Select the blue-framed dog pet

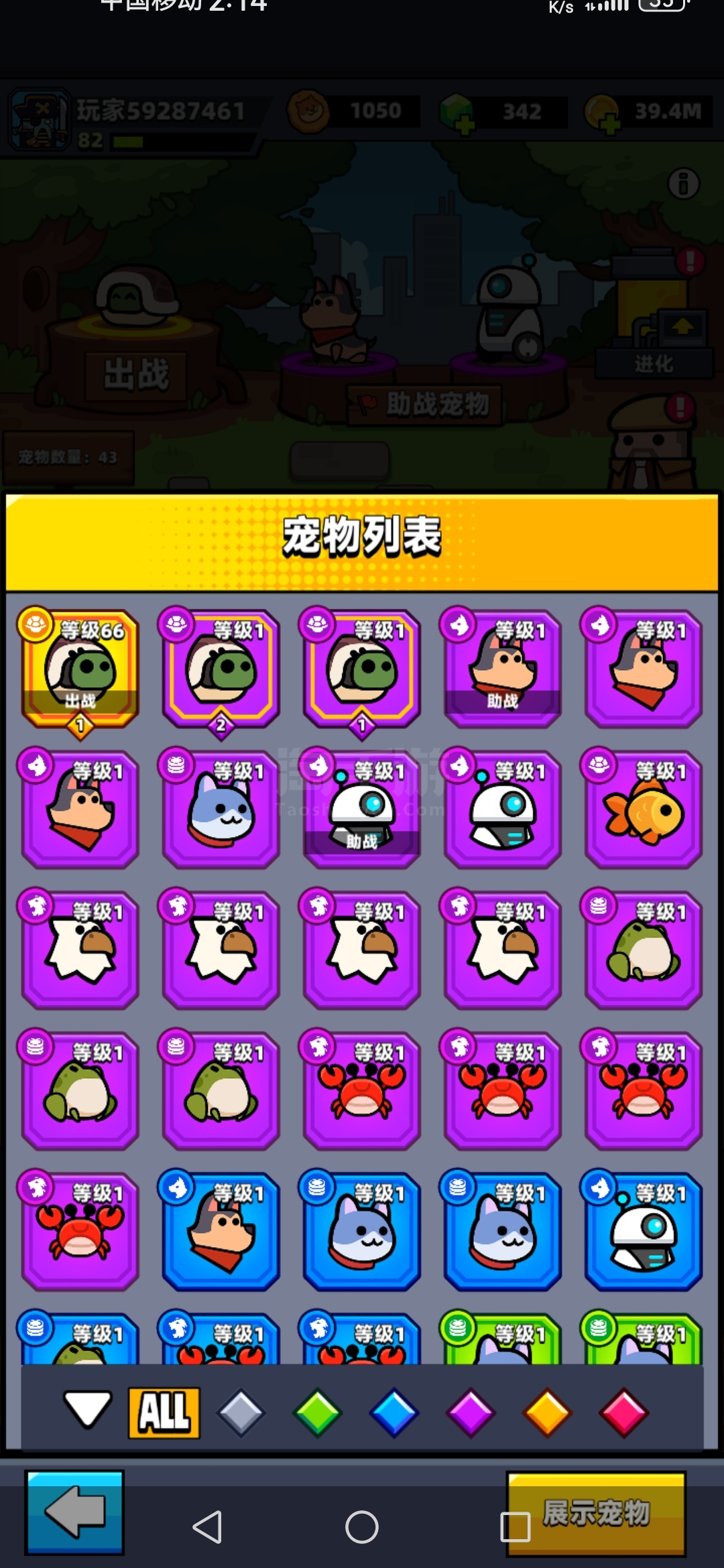221,1232
